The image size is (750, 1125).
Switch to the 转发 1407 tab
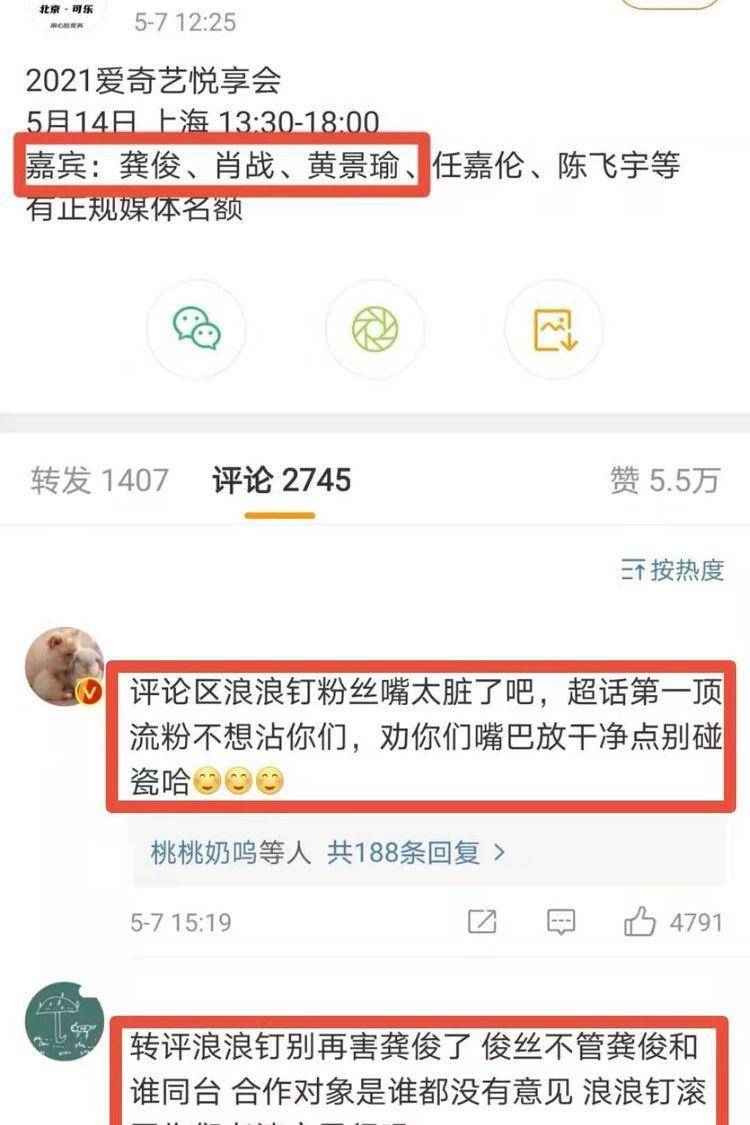pos(99,481)
